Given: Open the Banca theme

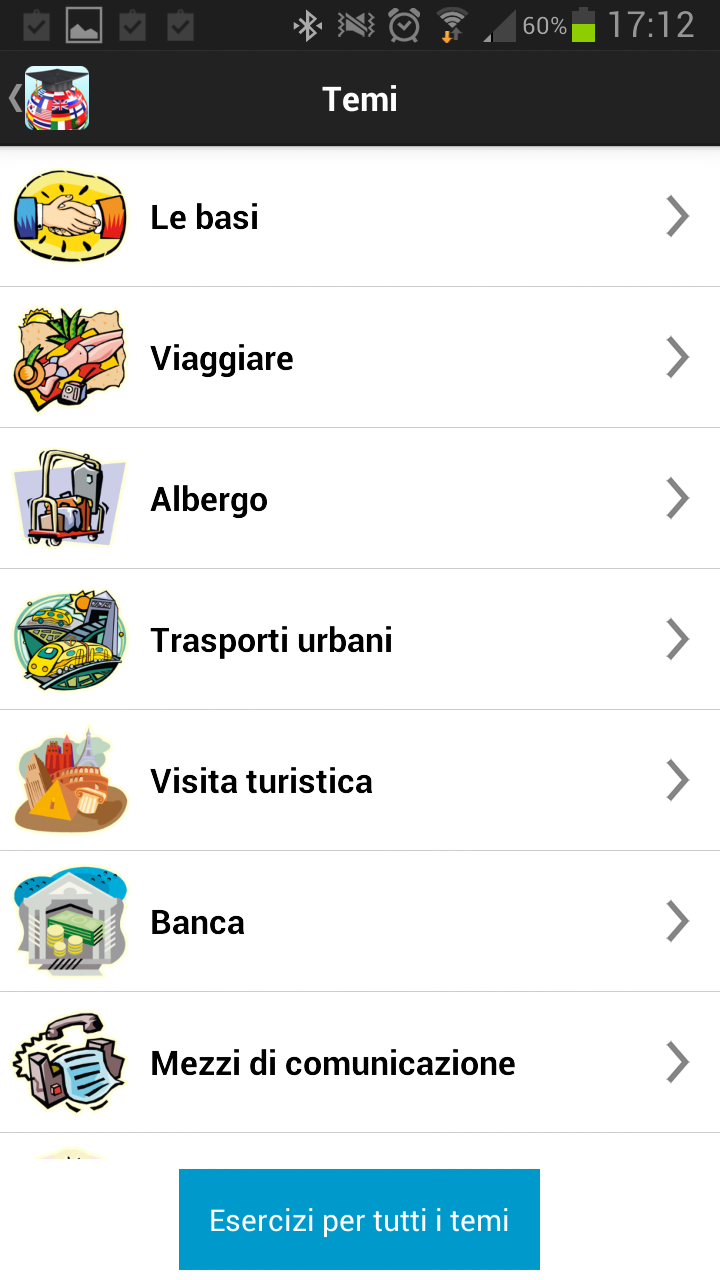Looking at the screenshot, I should 360,921.
